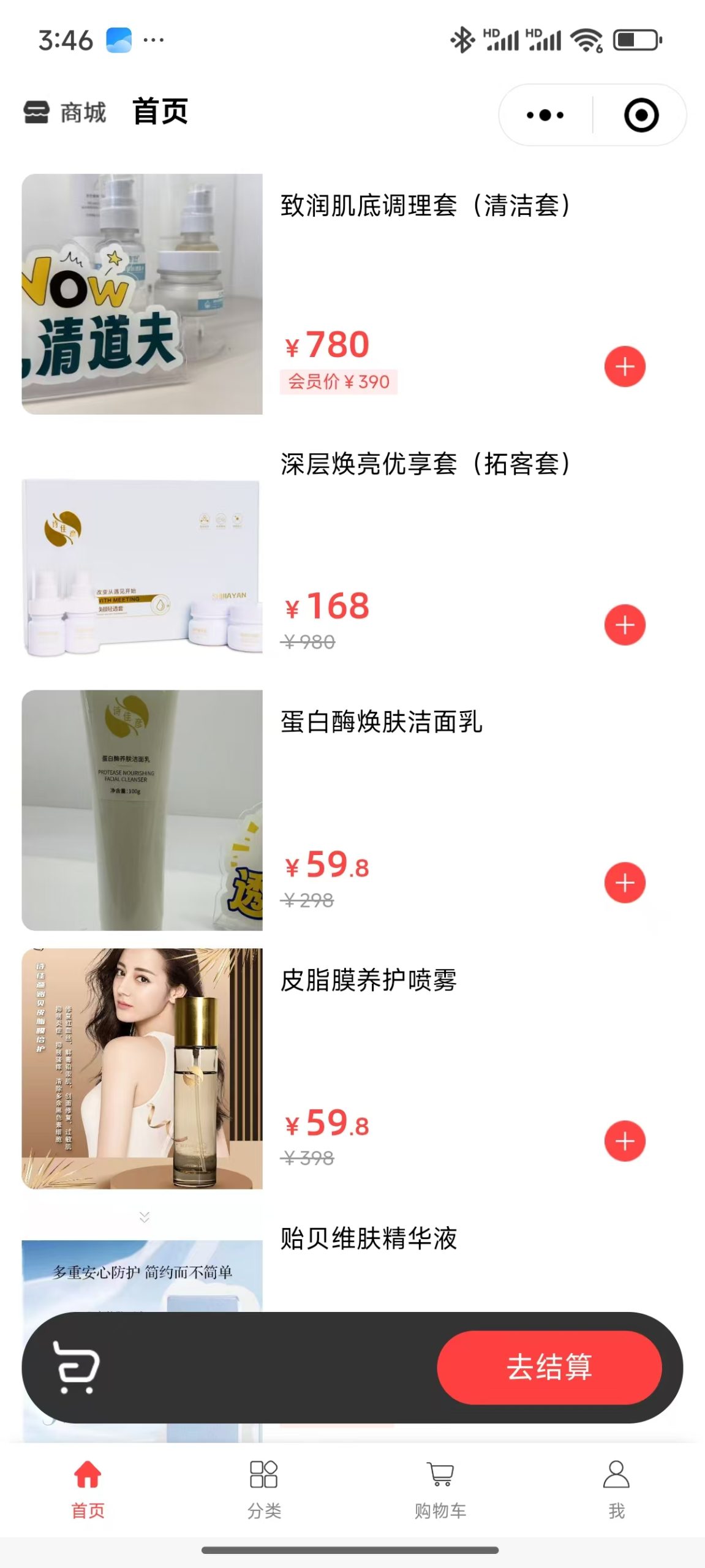Tap 去结算 to check out
The width and height of the screenshot is (705, 1568).
tap(549, 1367)
